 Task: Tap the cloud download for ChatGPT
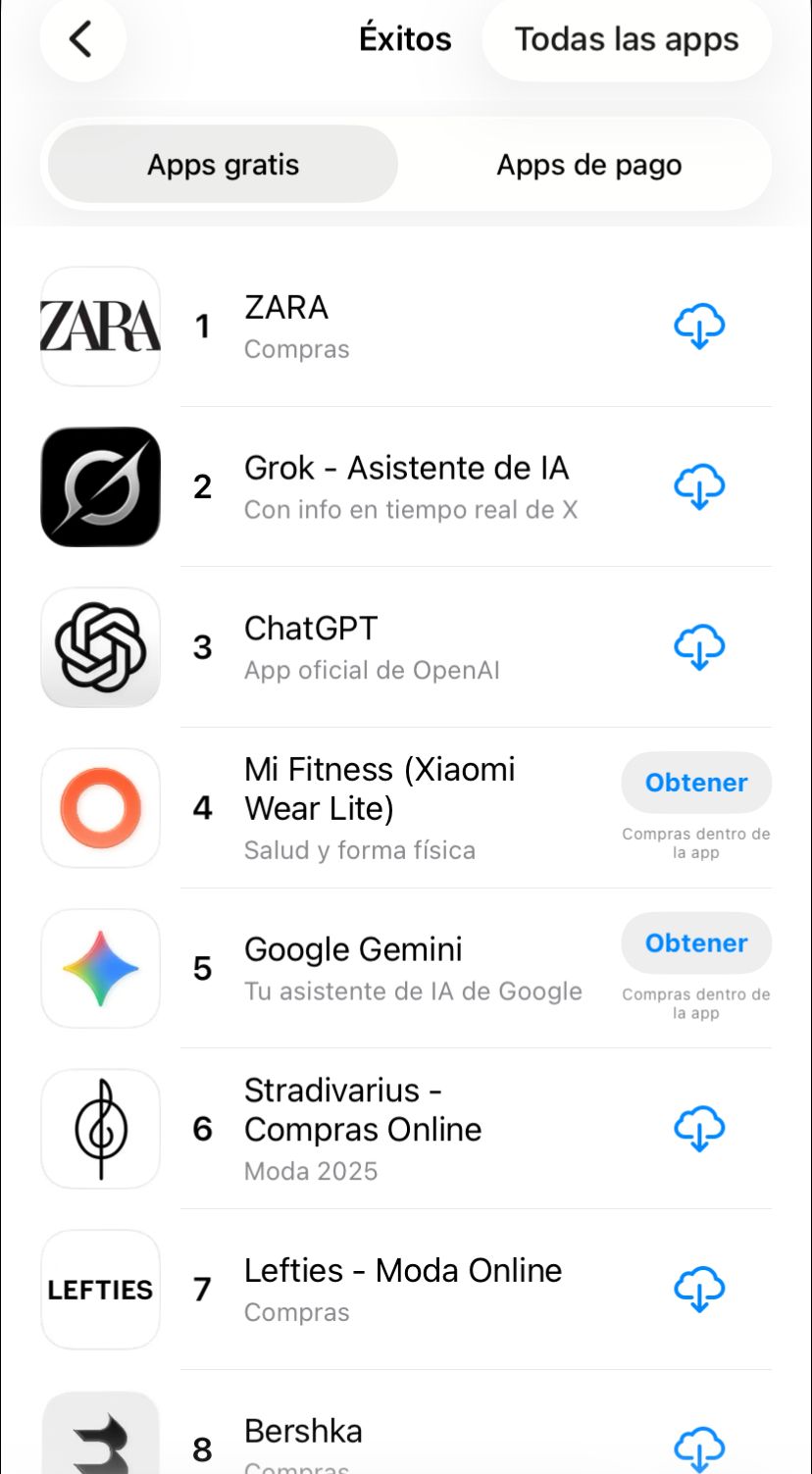click(698, 647)
